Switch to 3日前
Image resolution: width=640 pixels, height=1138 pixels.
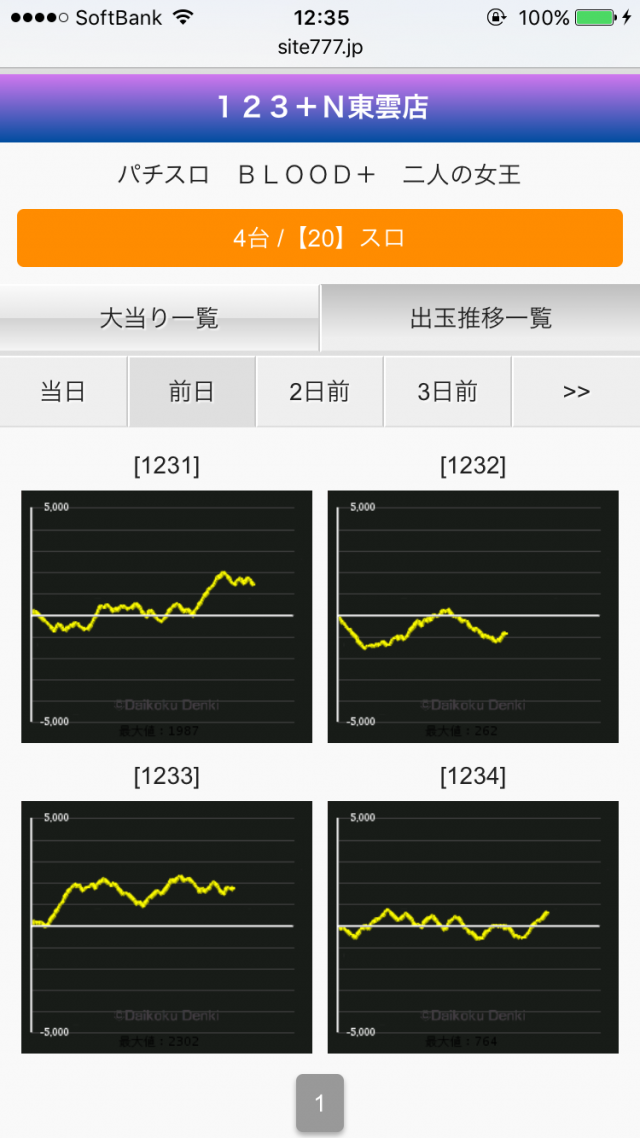pos(447,391)
